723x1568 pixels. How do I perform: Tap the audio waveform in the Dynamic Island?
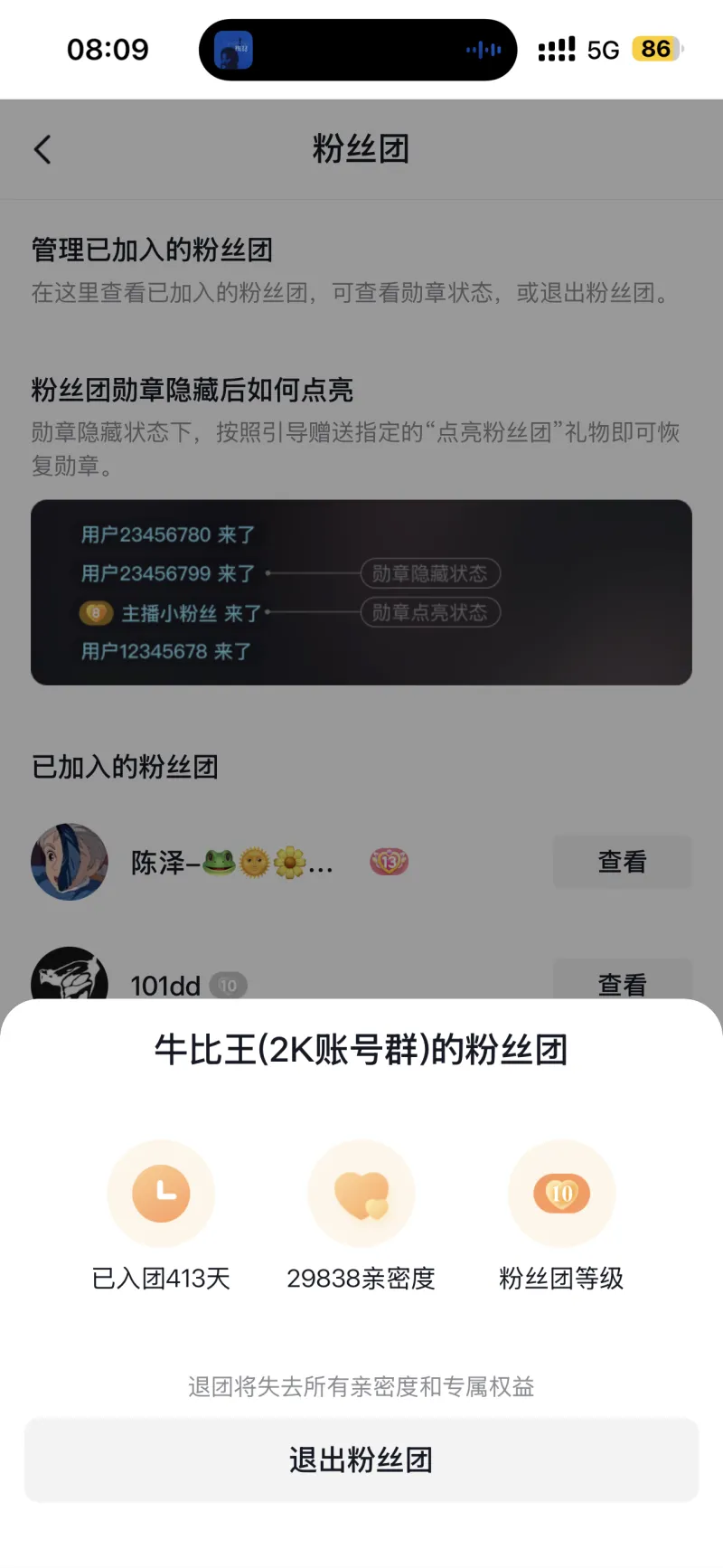click(482, 50)
